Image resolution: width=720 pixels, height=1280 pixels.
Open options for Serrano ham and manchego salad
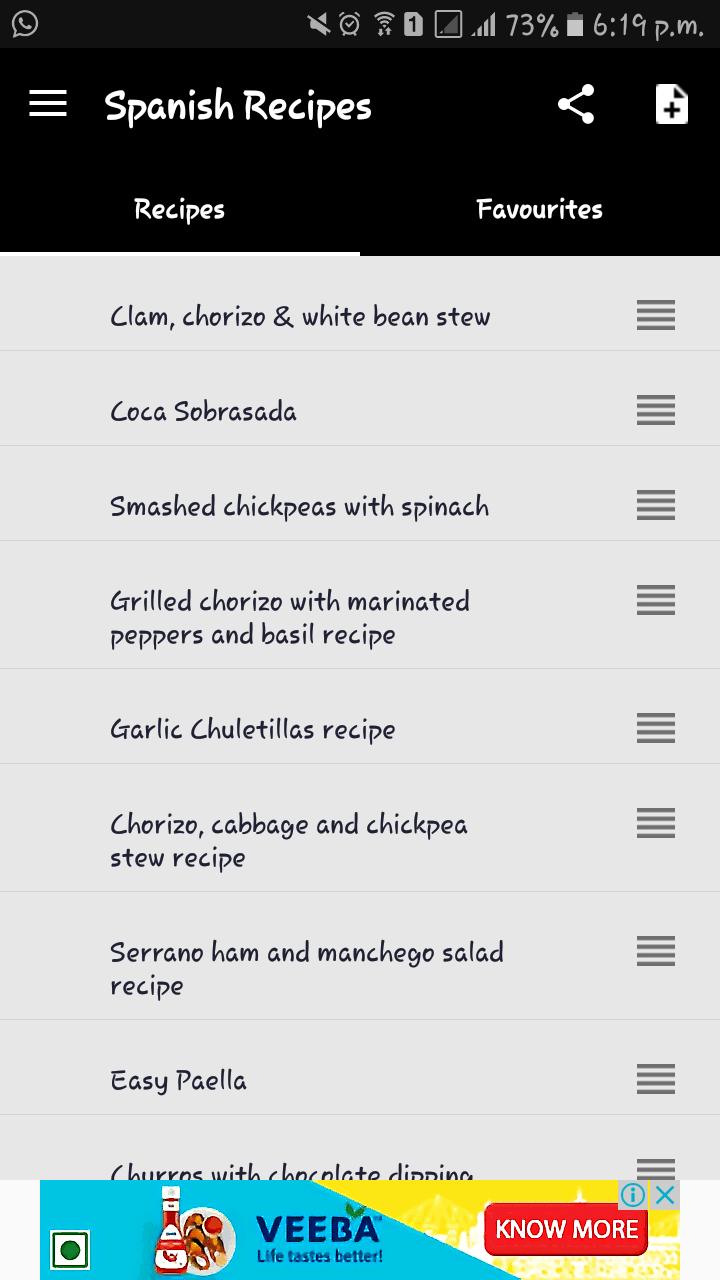[x=655, y=951]
